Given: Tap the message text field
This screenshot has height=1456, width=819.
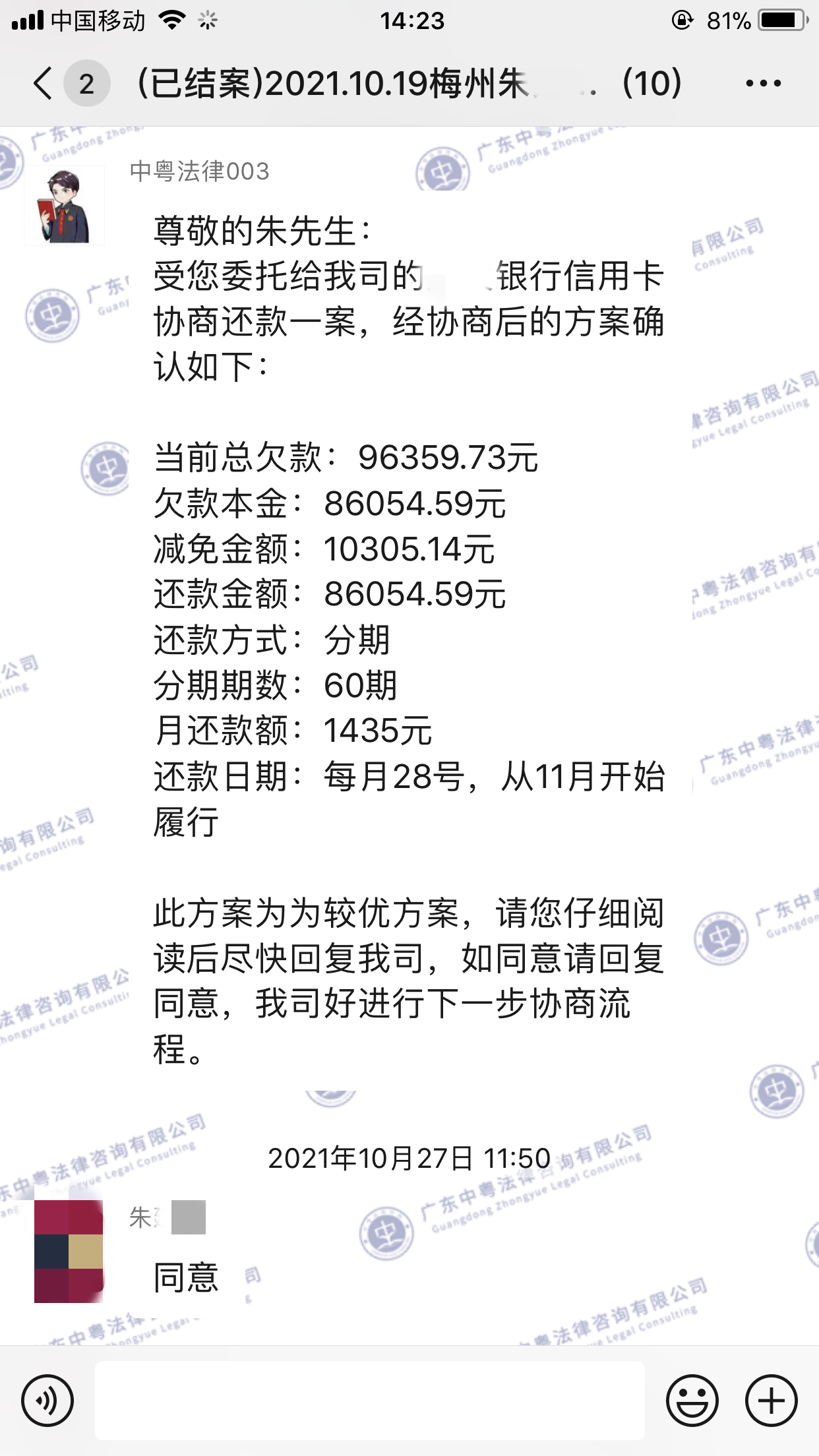Looking at the screenshot, I should pyautogui.click(x=369, y=1400).
